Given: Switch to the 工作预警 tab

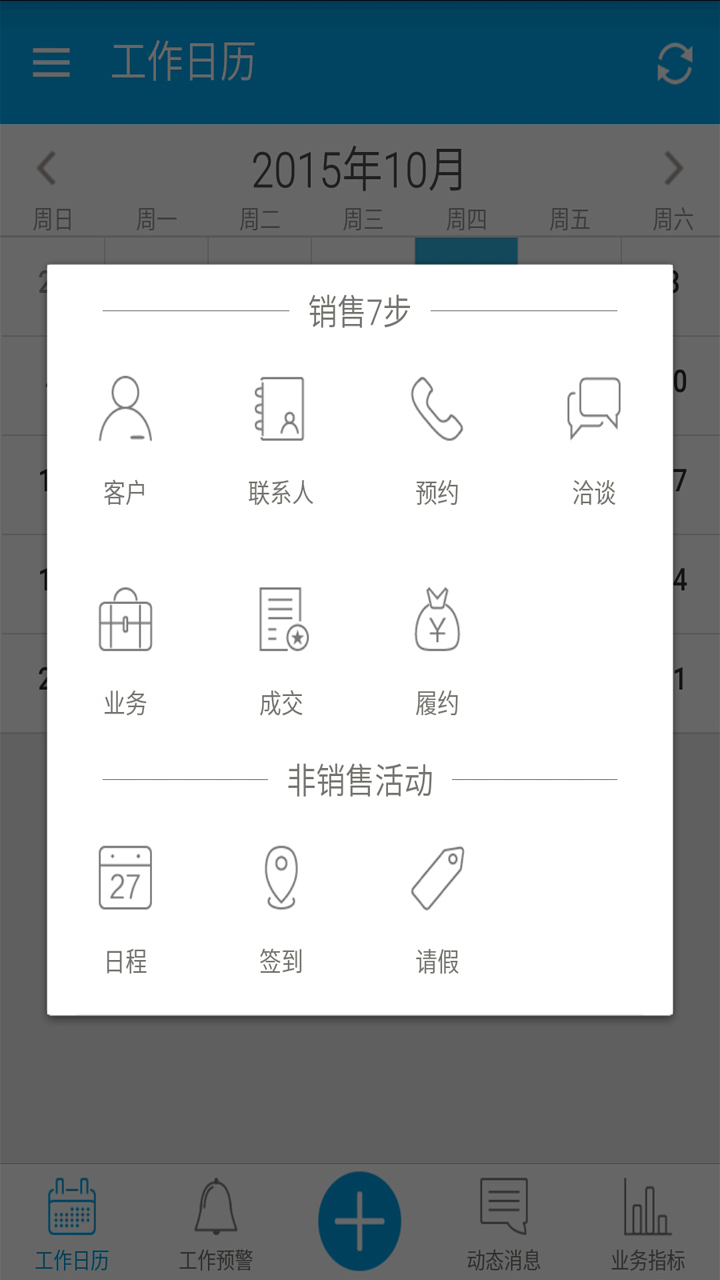Looking at the screenshot, I should point(215,1220).
